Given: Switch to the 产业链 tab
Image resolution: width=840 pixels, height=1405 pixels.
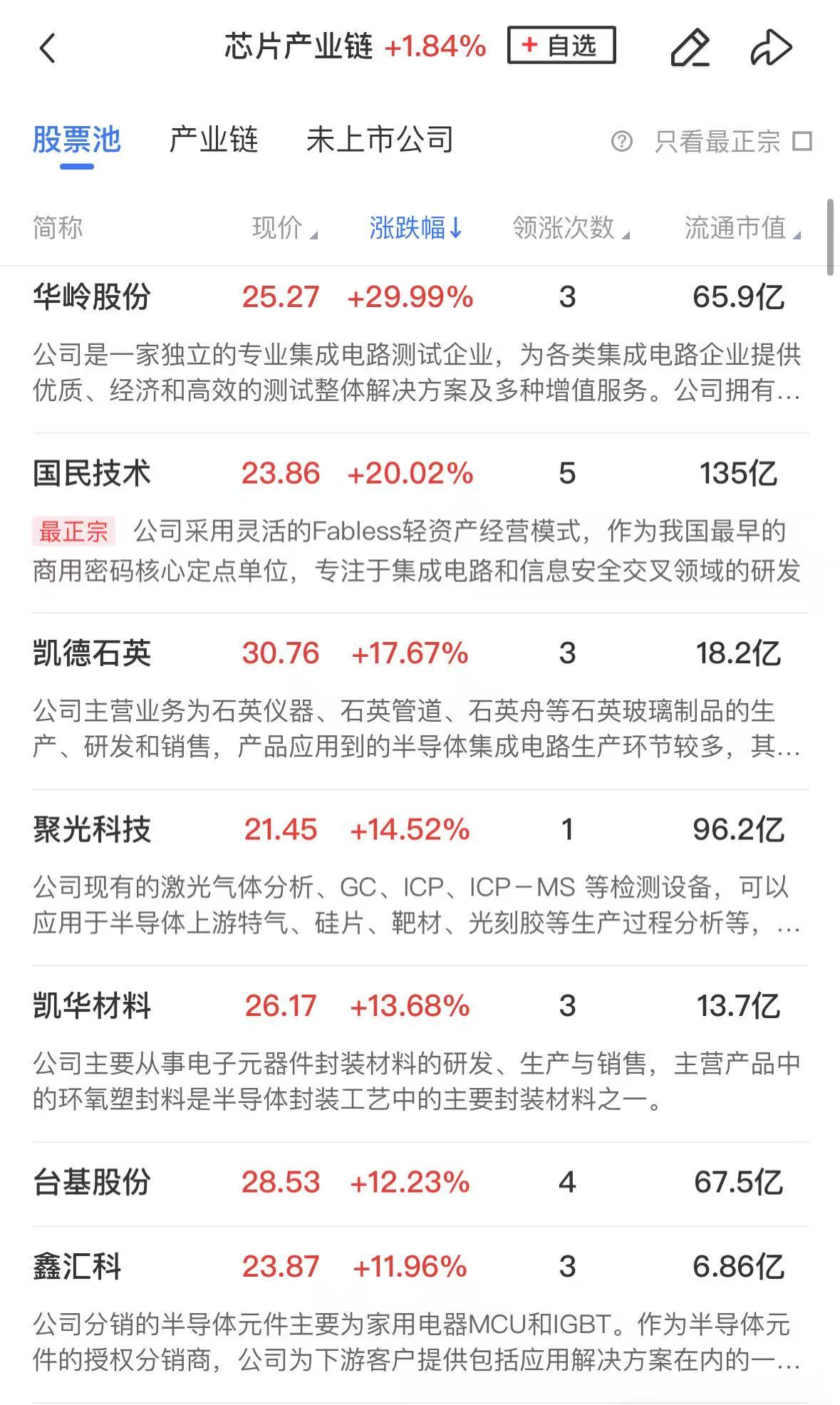Looking at the screenshot, I should point(213,140).
